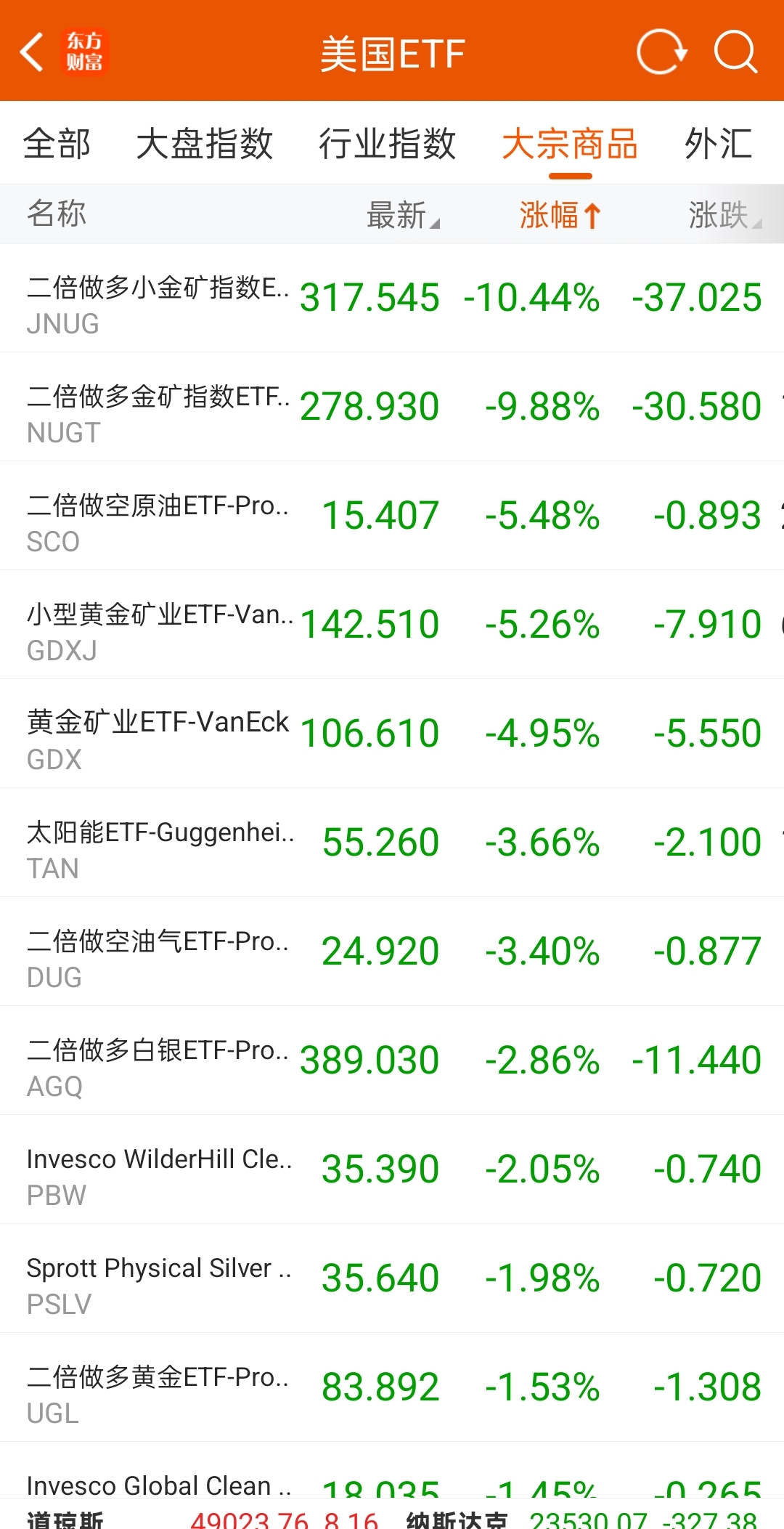784x1529 pixels.
Task: Select the 行业指数 tab
Action: pos(388,143)
